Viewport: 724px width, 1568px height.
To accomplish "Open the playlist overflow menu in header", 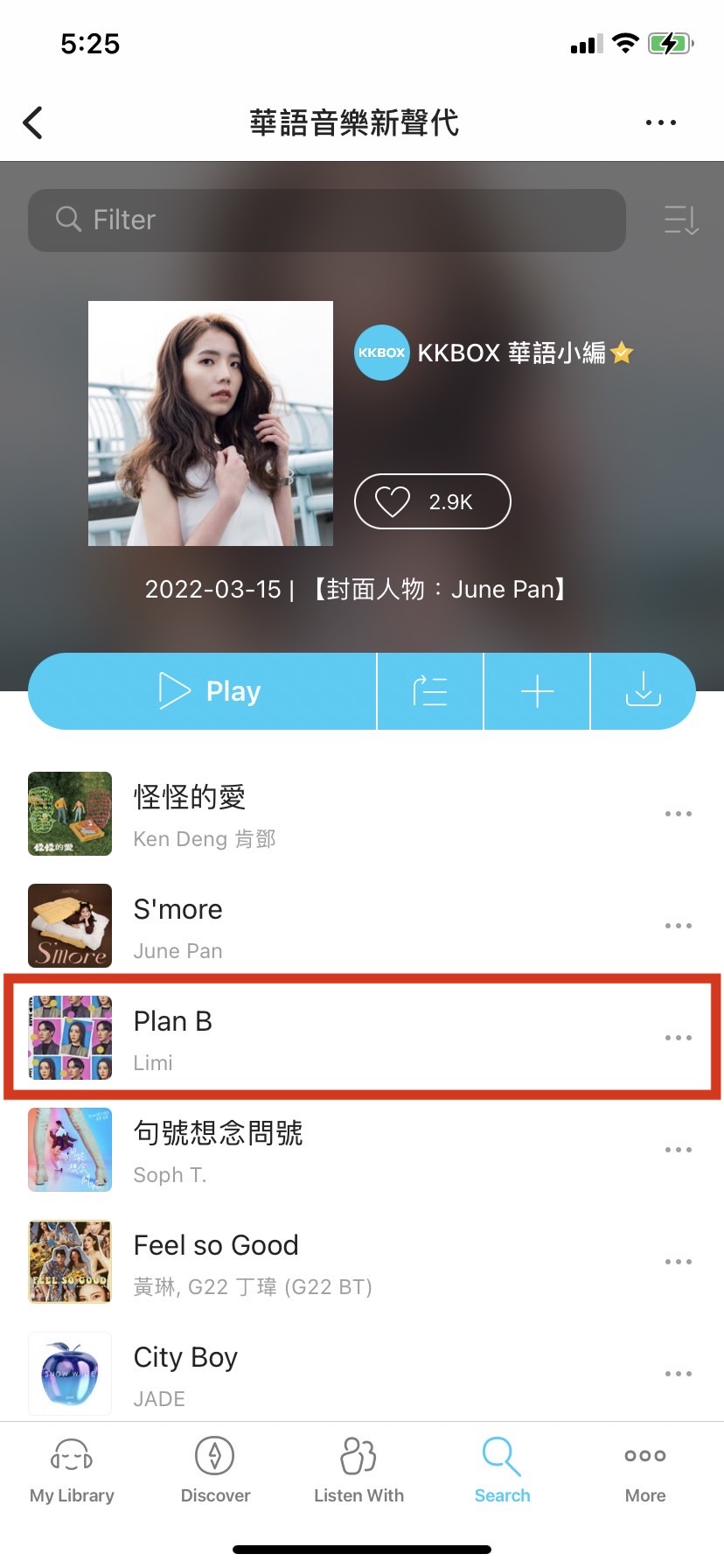I will coord(660,122).
